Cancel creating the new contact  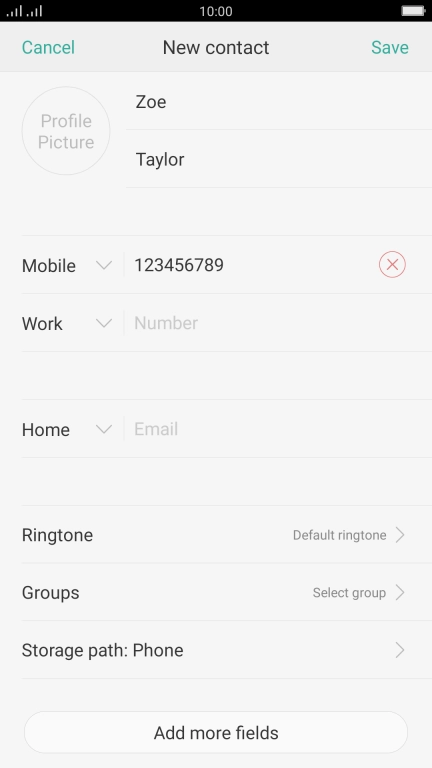48,48
